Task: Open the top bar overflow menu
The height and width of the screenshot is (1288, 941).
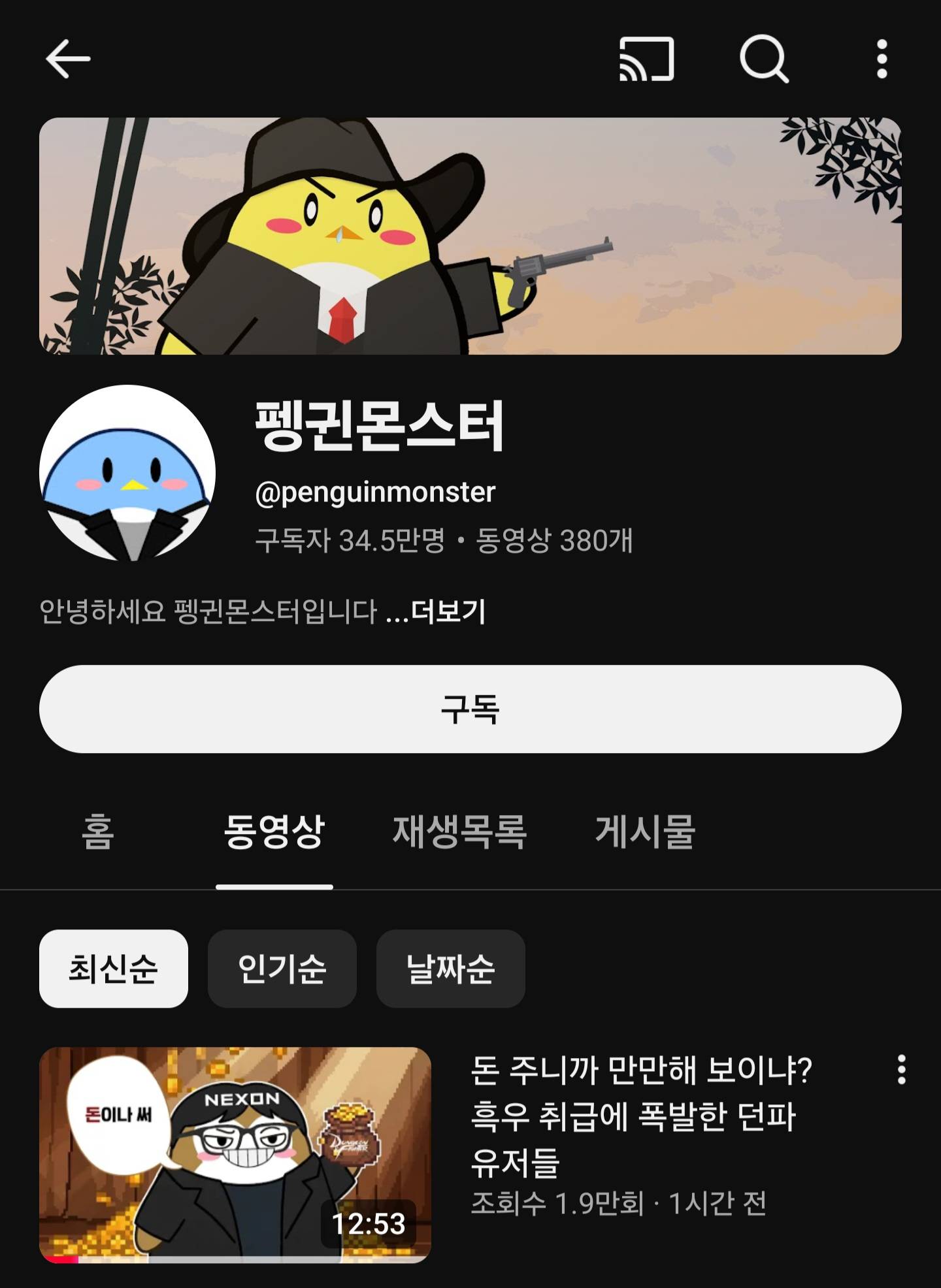Action: coord(882,59)
